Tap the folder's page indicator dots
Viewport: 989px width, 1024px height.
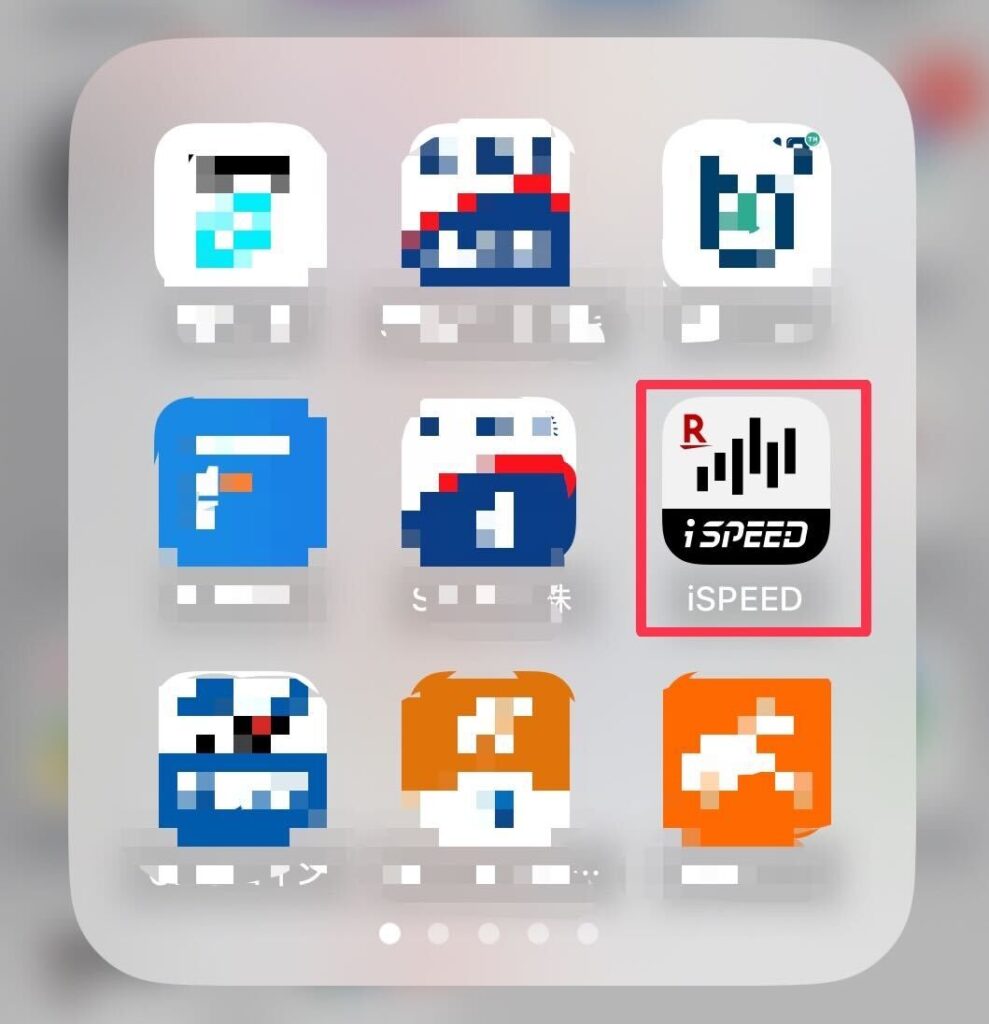pyautogui.click(x=489, y=933)
